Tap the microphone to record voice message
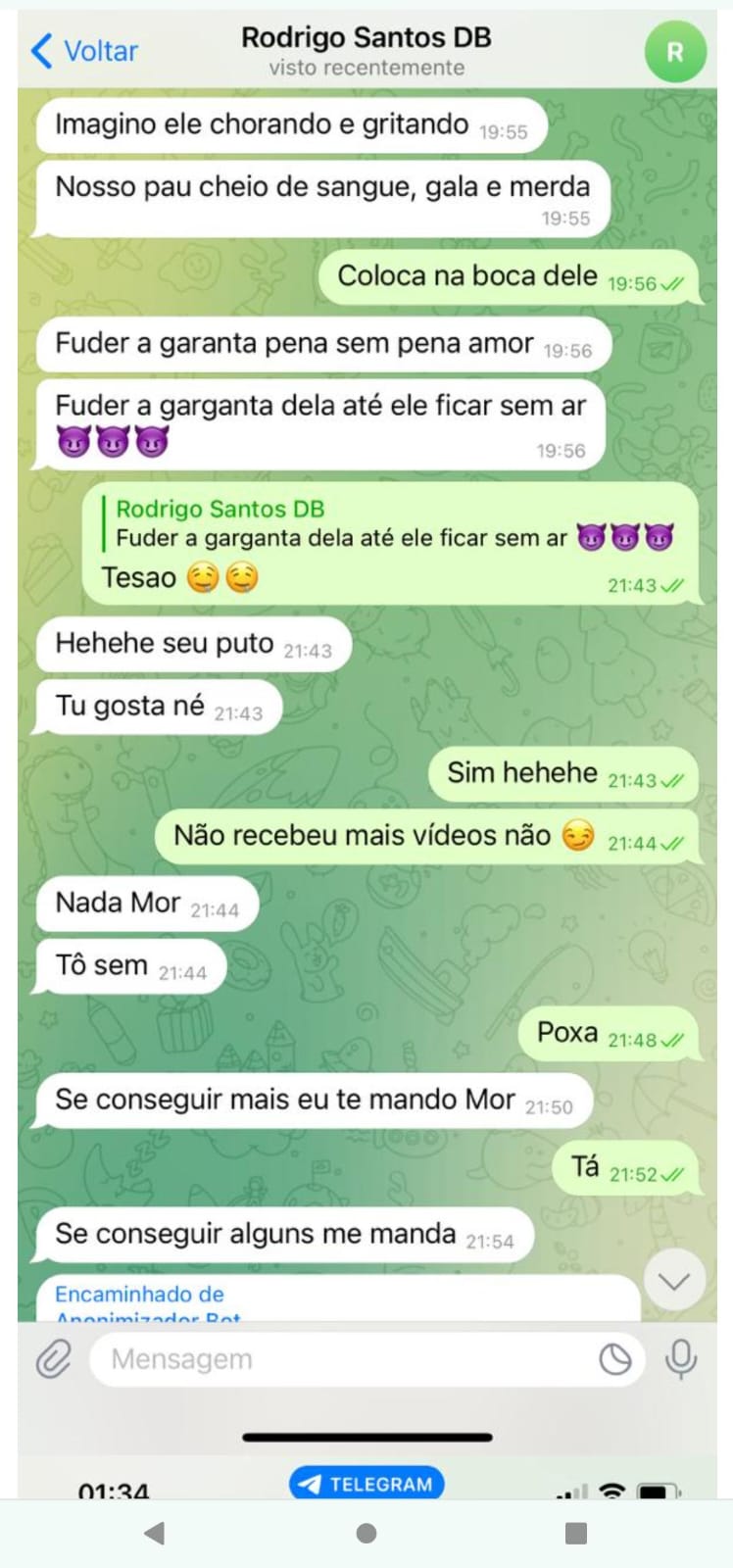The height and width of the screenshot is (1568, 733). click(680, 1359)
